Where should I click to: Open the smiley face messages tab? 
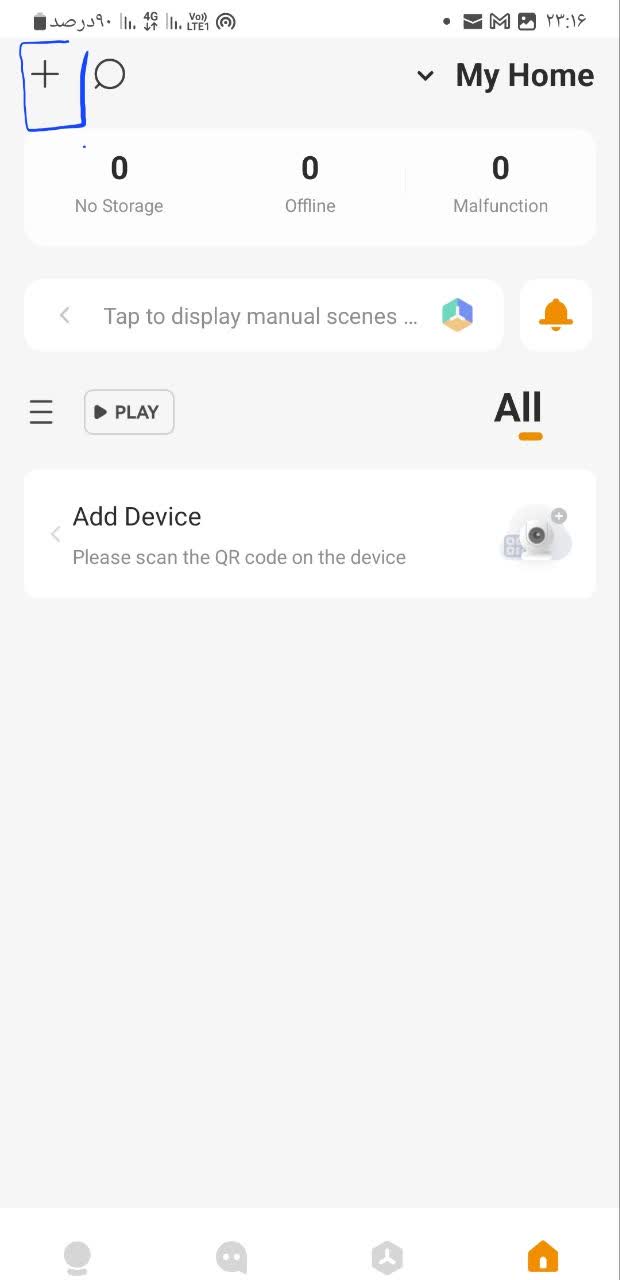coord(232,1256)
